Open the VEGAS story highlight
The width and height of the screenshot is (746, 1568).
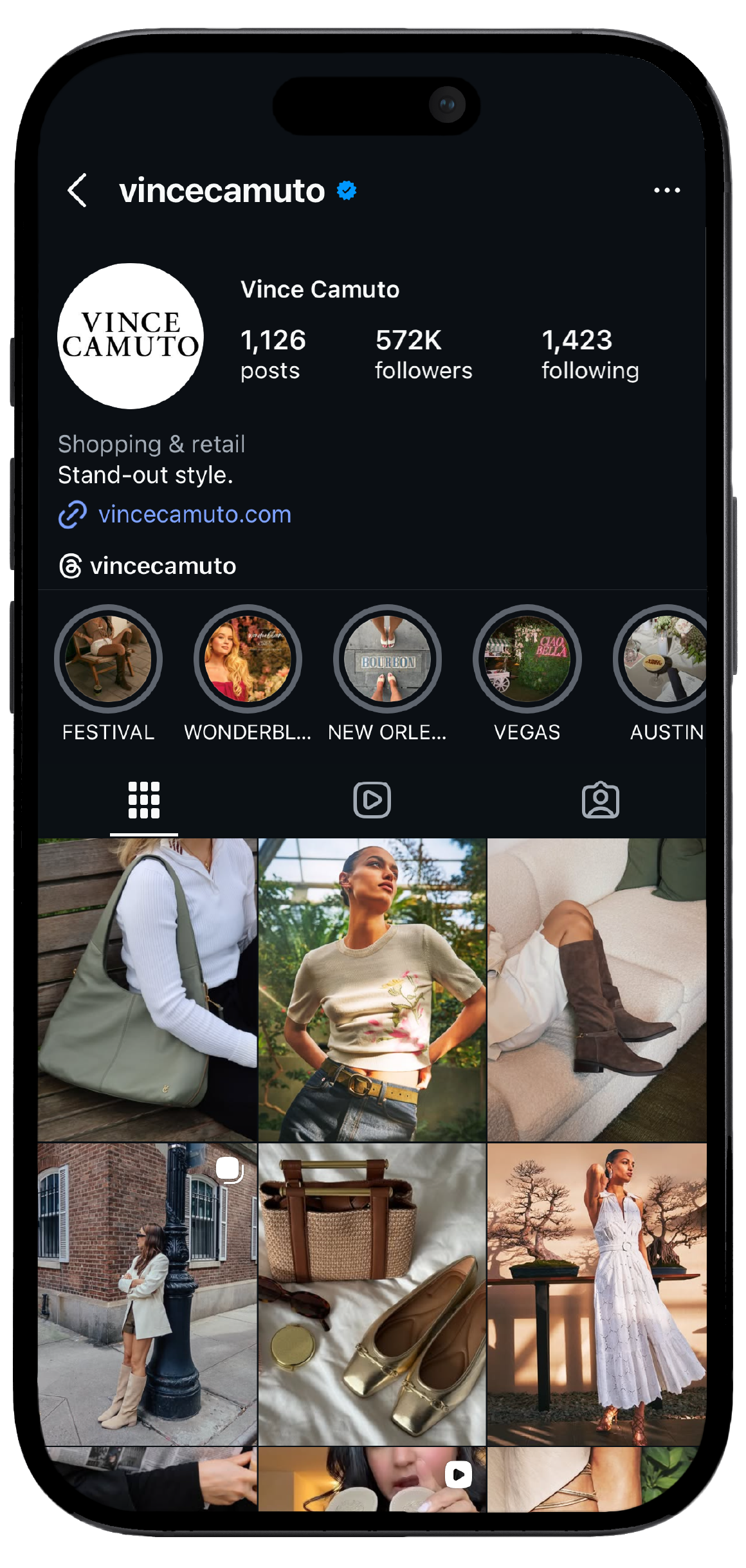click(526, 658)
